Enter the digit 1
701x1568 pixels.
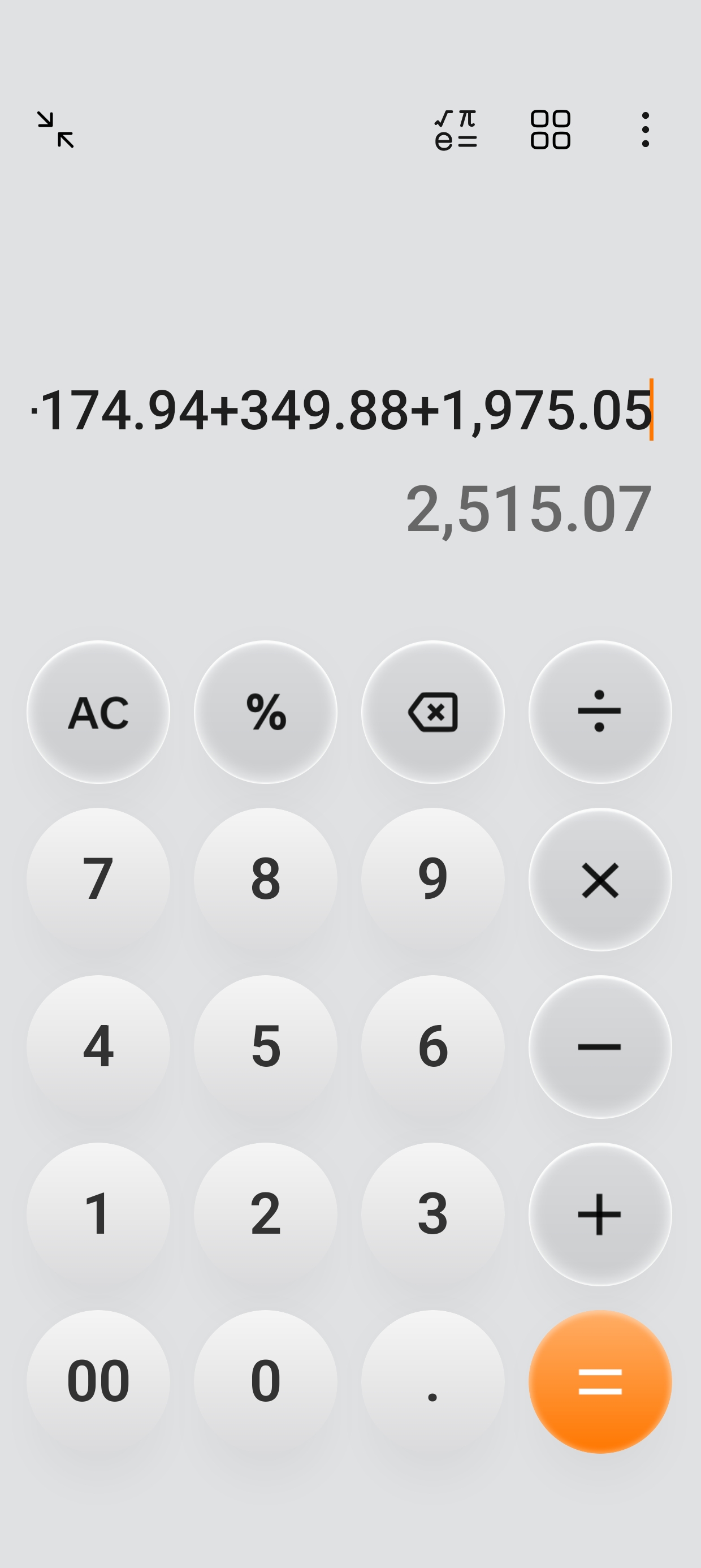tap(98, 1214)
